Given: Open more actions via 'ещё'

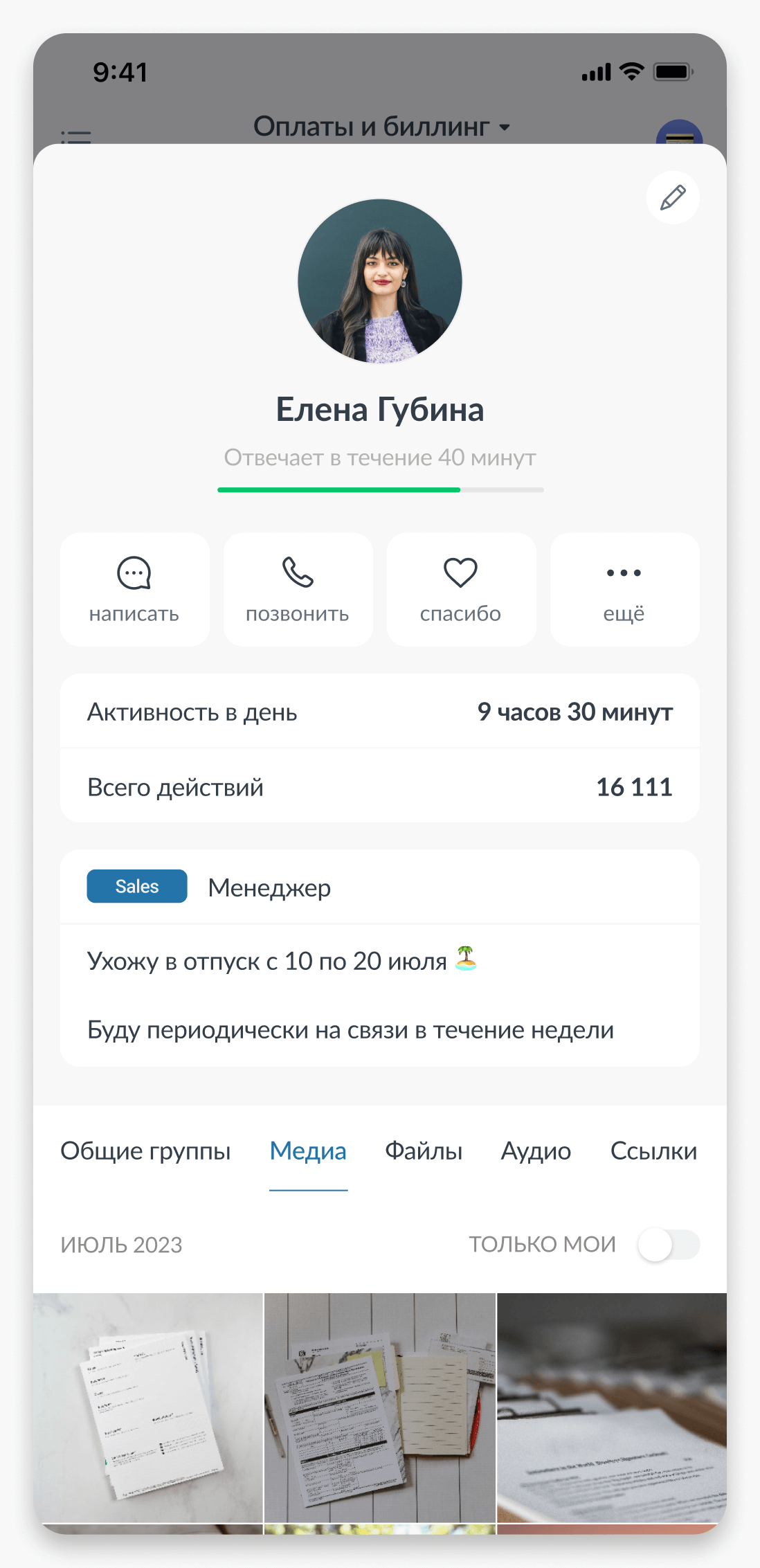Looking at the screenshot, I should coord(624,589).
